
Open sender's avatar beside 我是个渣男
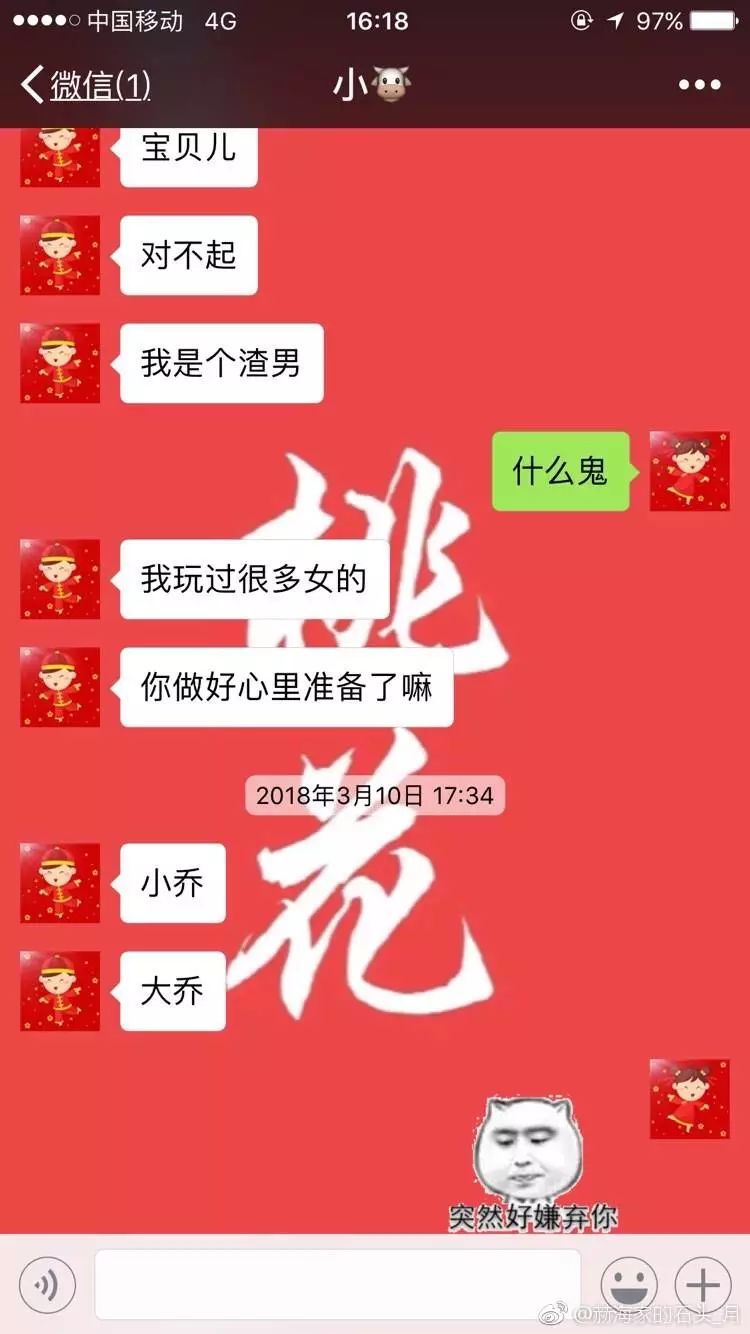pyautogui.click(x=60, y=363)
